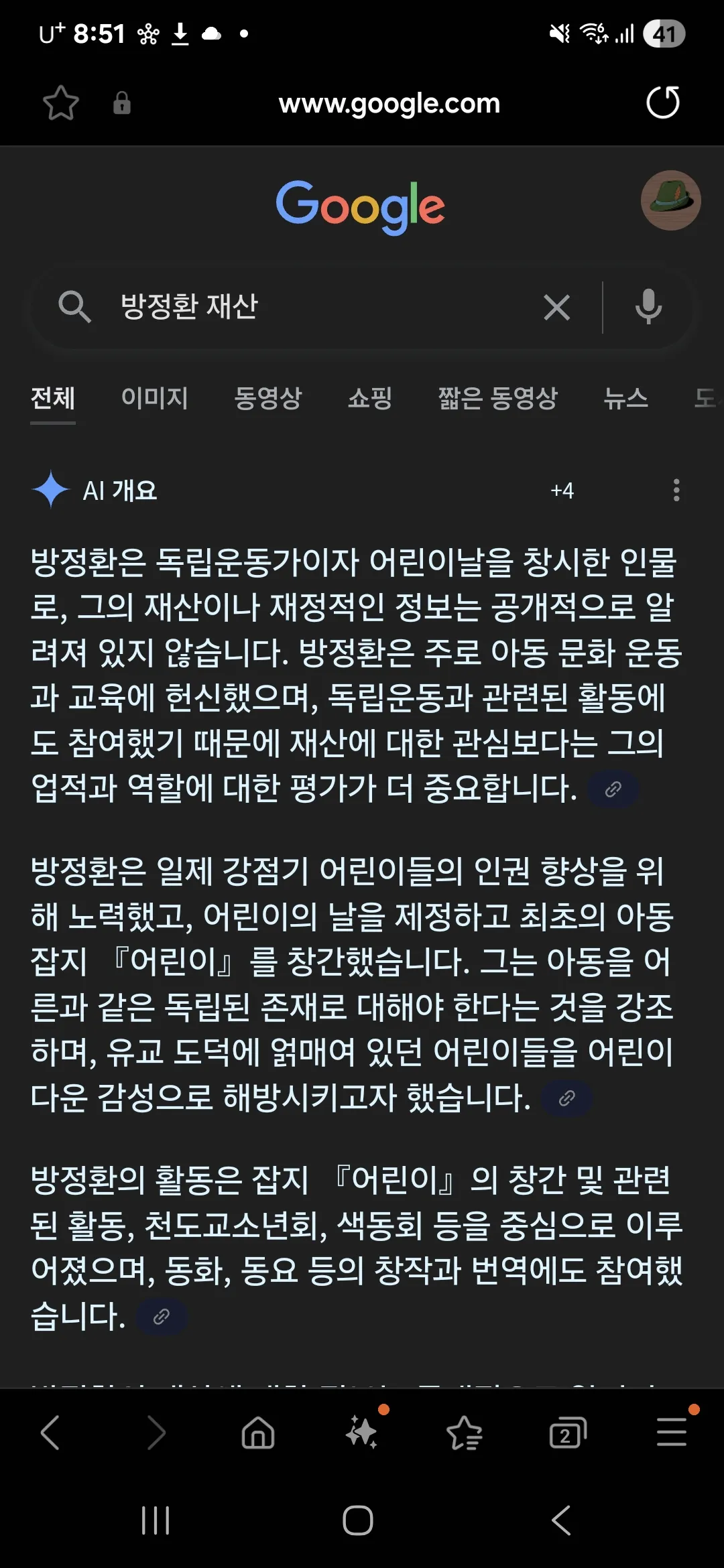The image size is (724, 1568).
Task: Open the browser hamburger menu
Action: [x=672, y=1432]
